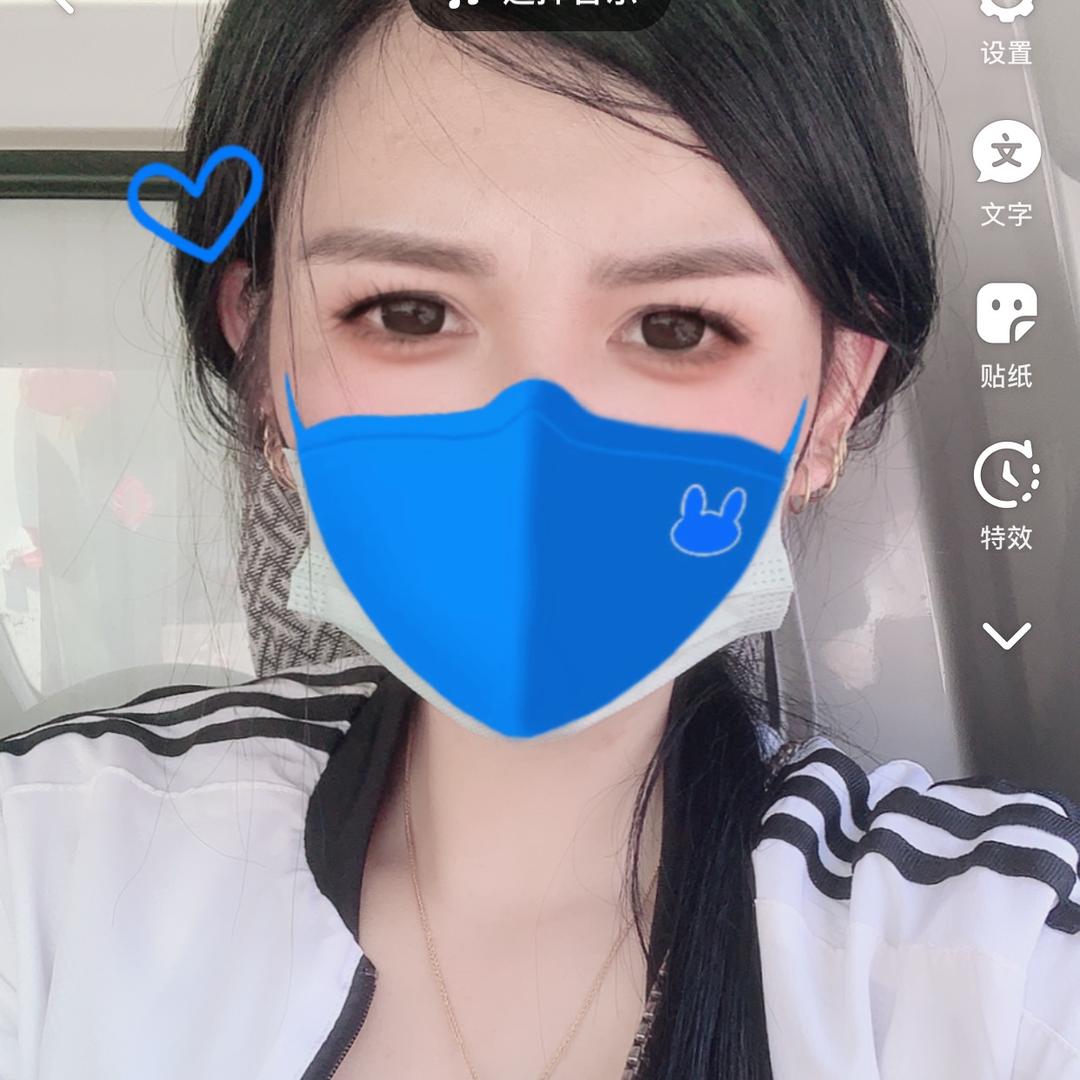Viewport: 1080px width, 1080px height.
Task: Expand more editing tools with the down chevron
Action: click(x=1006, y=636)
